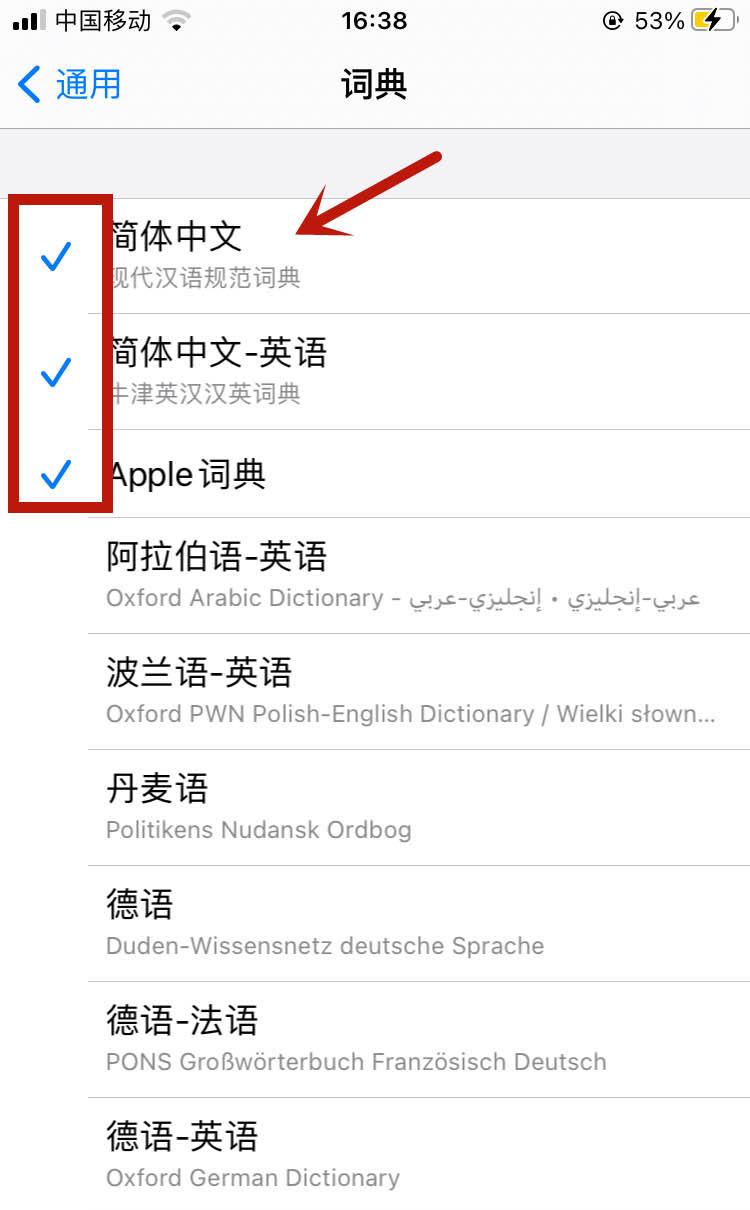
Task: Choose the 德语 Duden dictionary
Action: point(375,923)
